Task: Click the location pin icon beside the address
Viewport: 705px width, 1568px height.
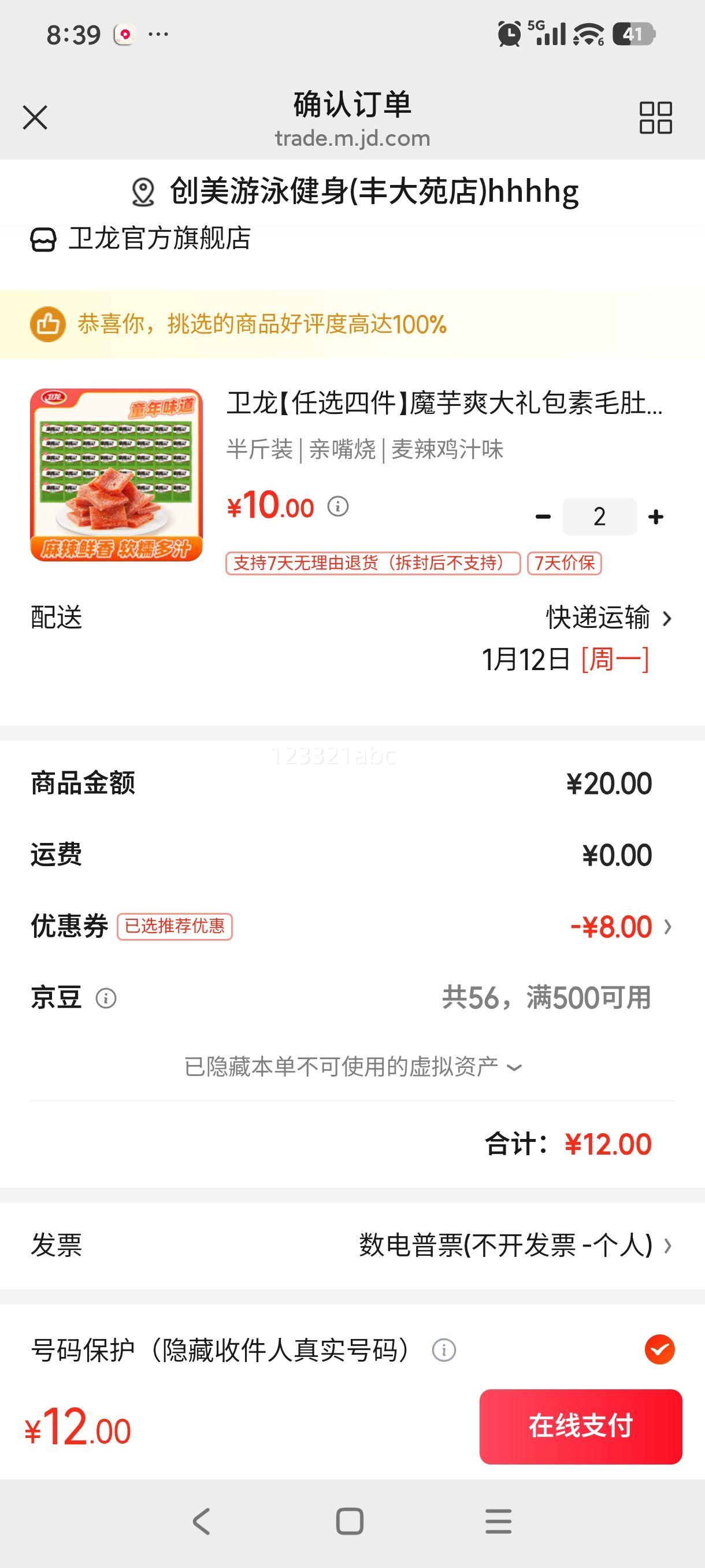Action: (x=142, y=193)
